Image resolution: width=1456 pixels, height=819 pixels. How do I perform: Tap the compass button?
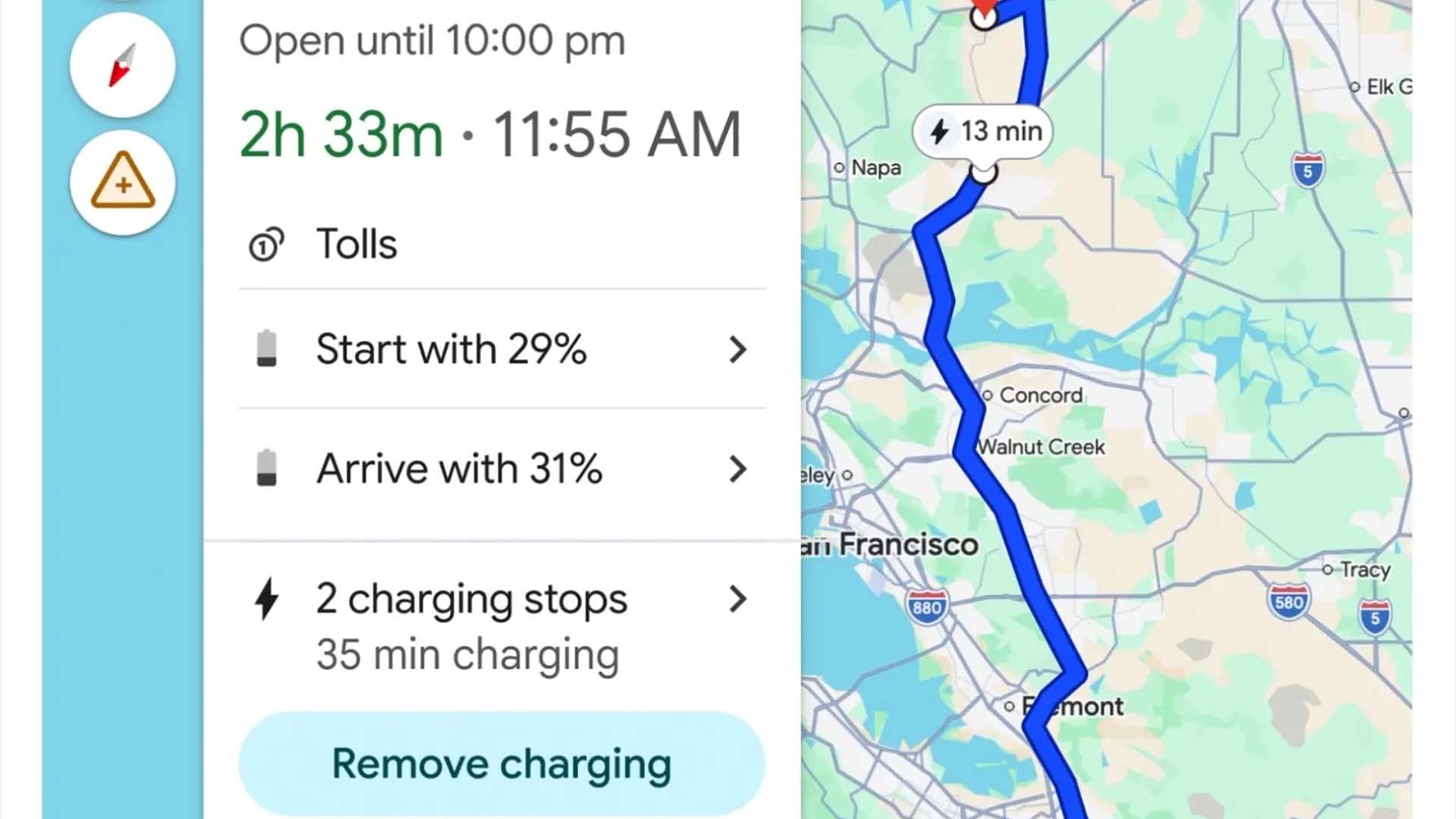122,64
